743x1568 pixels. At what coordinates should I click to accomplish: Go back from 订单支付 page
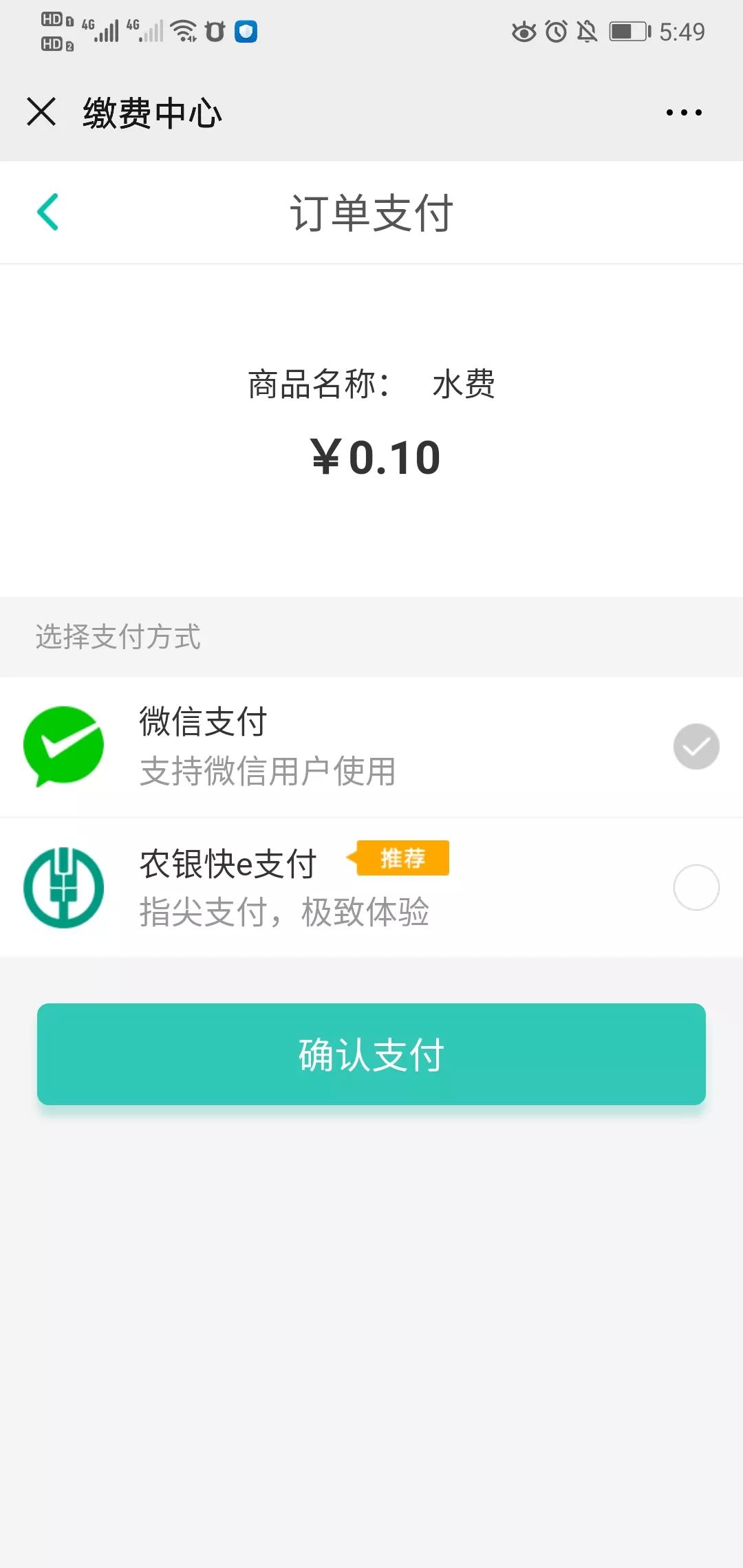click(47, 212)
